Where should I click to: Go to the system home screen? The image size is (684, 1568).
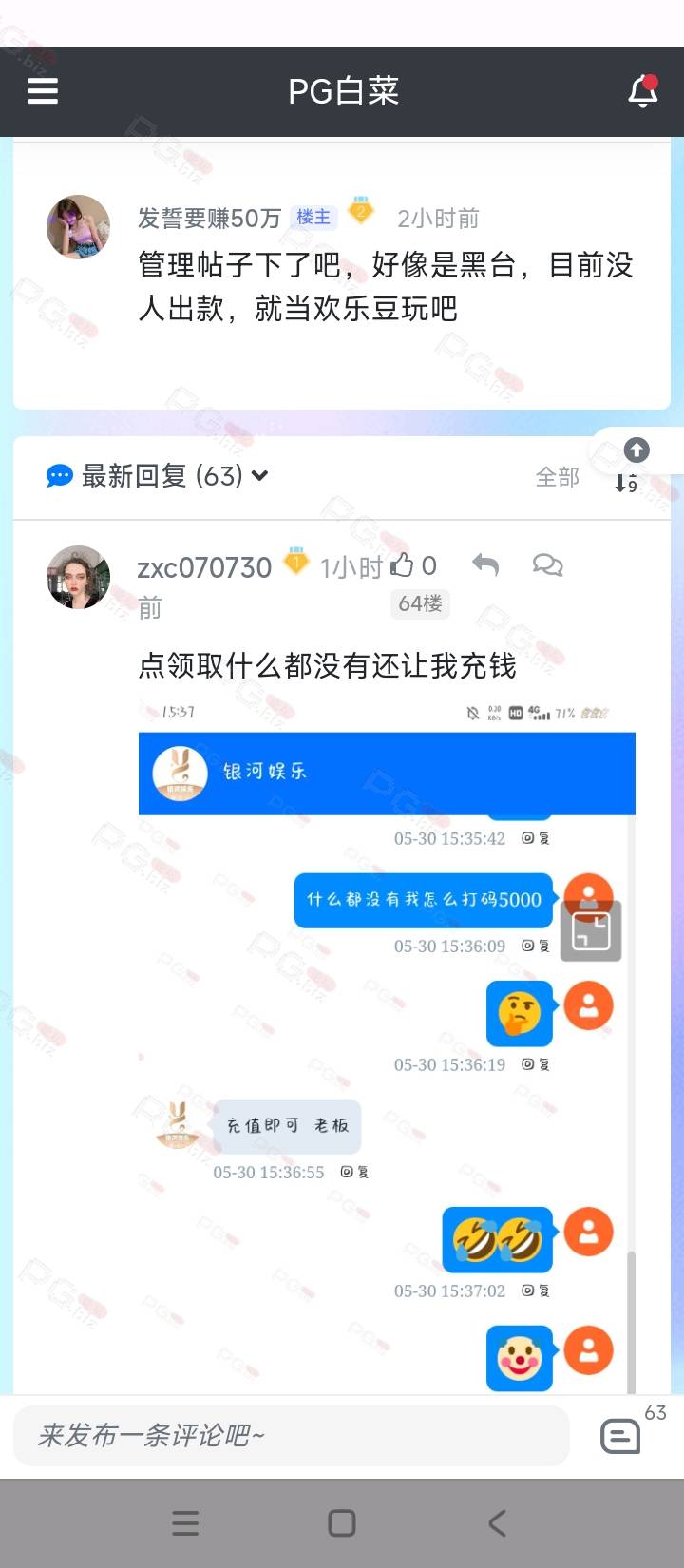click(x=342, y=1523)
